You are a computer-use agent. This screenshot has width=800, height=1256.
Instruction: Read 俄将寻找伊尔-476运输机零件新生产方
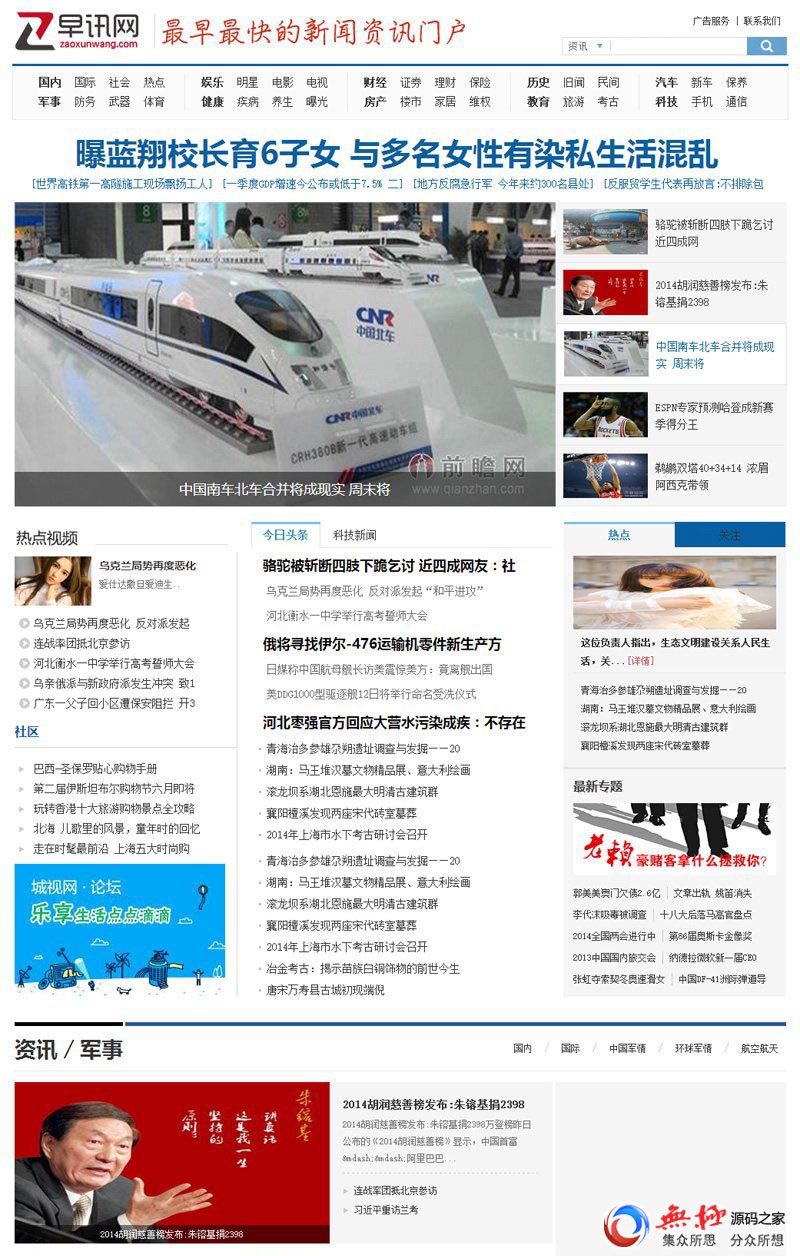point(381,644)
